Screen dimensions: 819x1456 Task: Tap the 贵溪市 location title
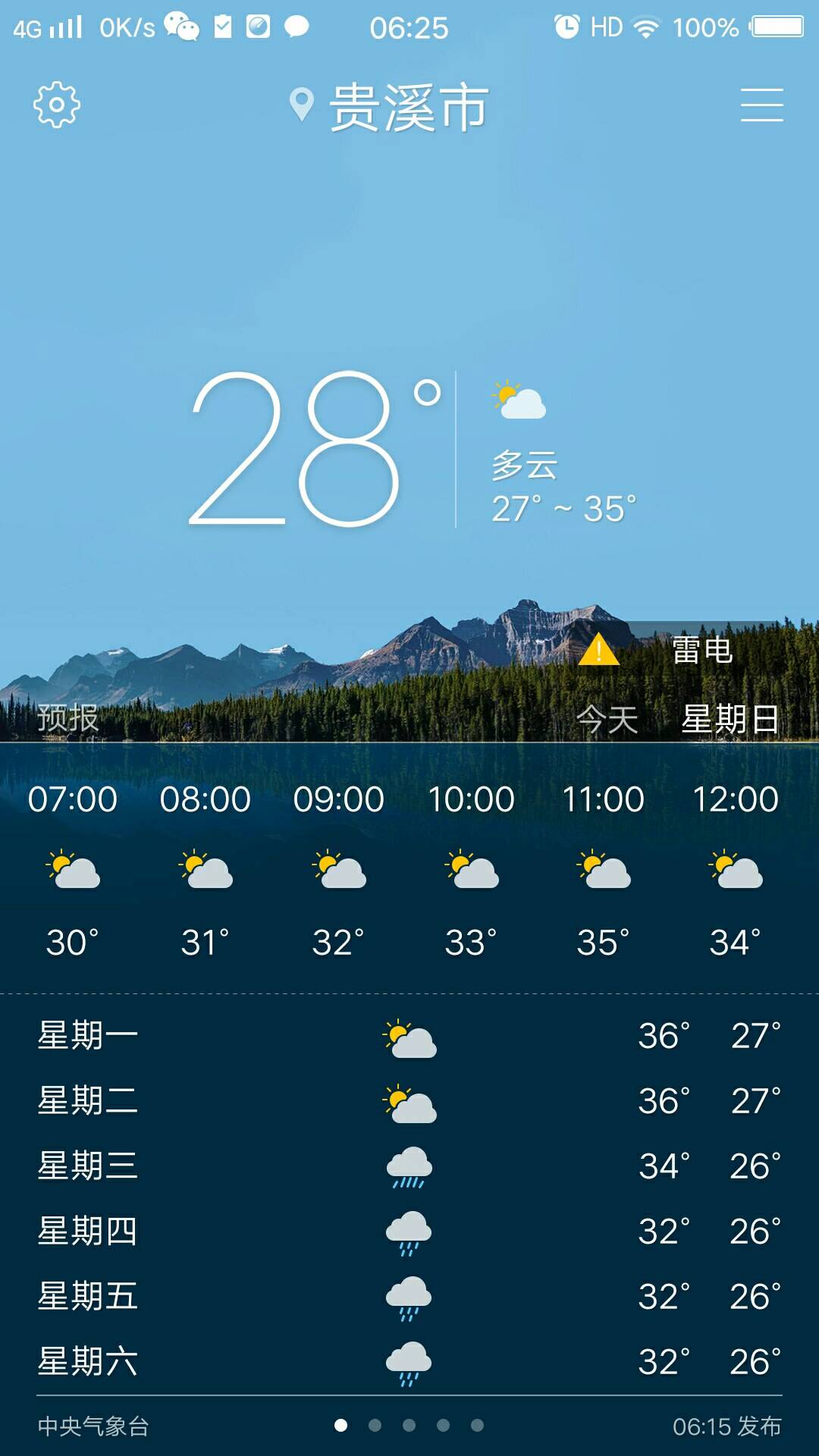point(408,107)
